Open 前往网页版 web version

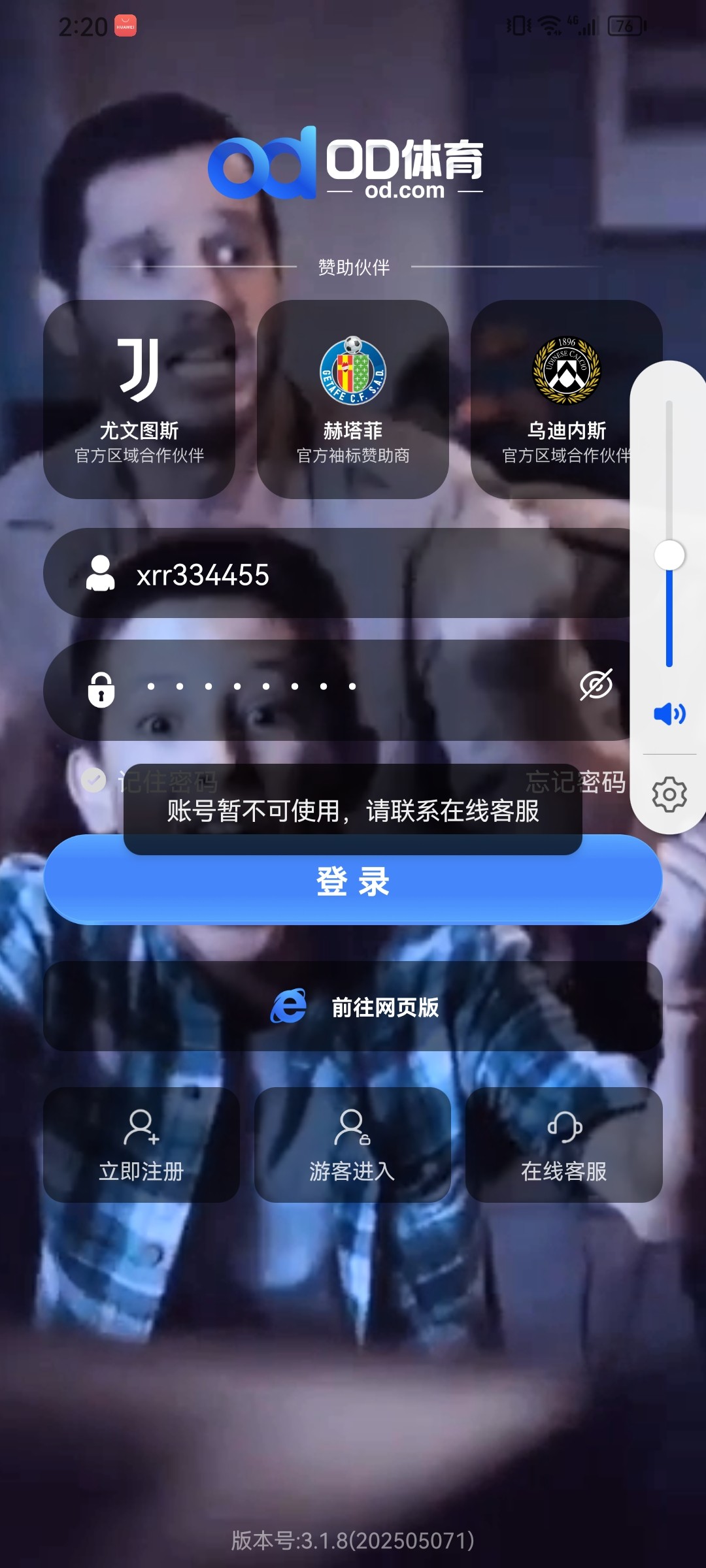(x=353, y=1007)
